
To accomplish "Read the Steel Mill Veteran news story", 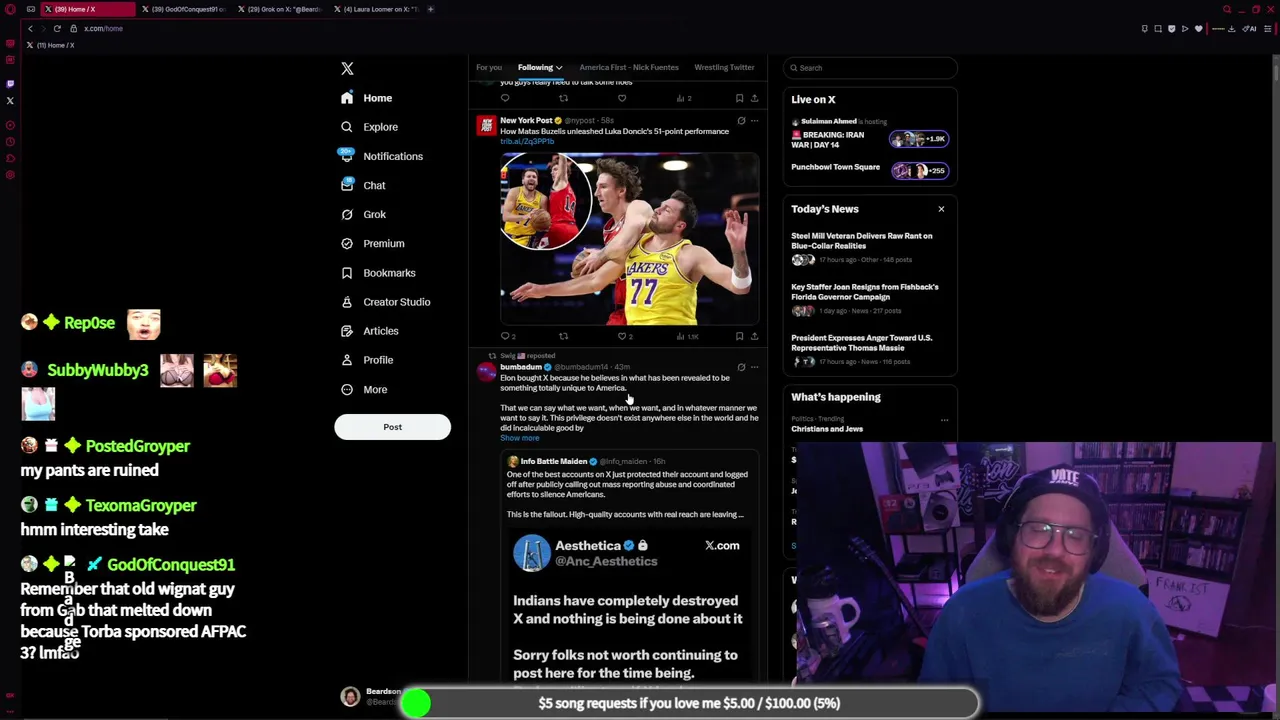I will 861,241.
